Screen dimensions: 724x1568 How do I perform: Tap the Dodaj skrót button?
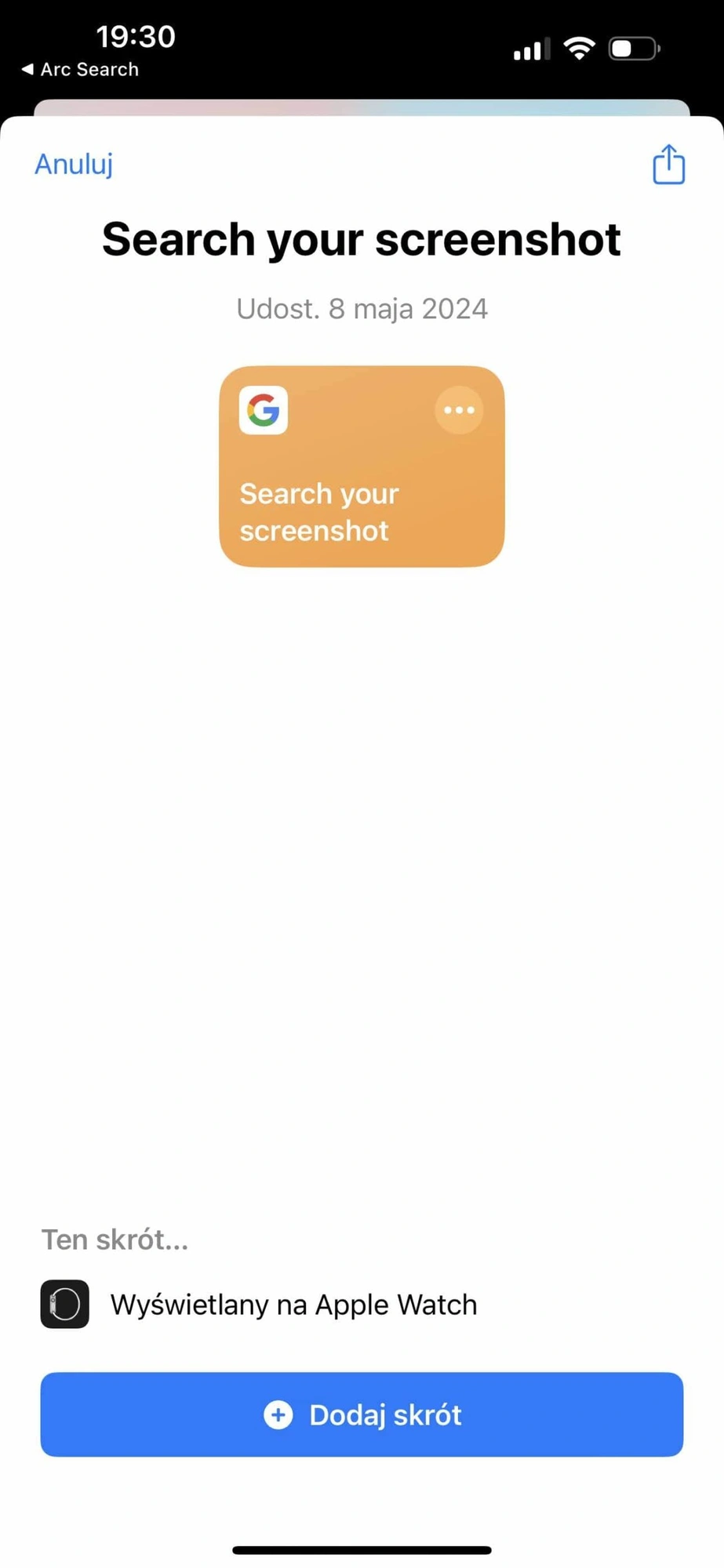(362, 1414)
